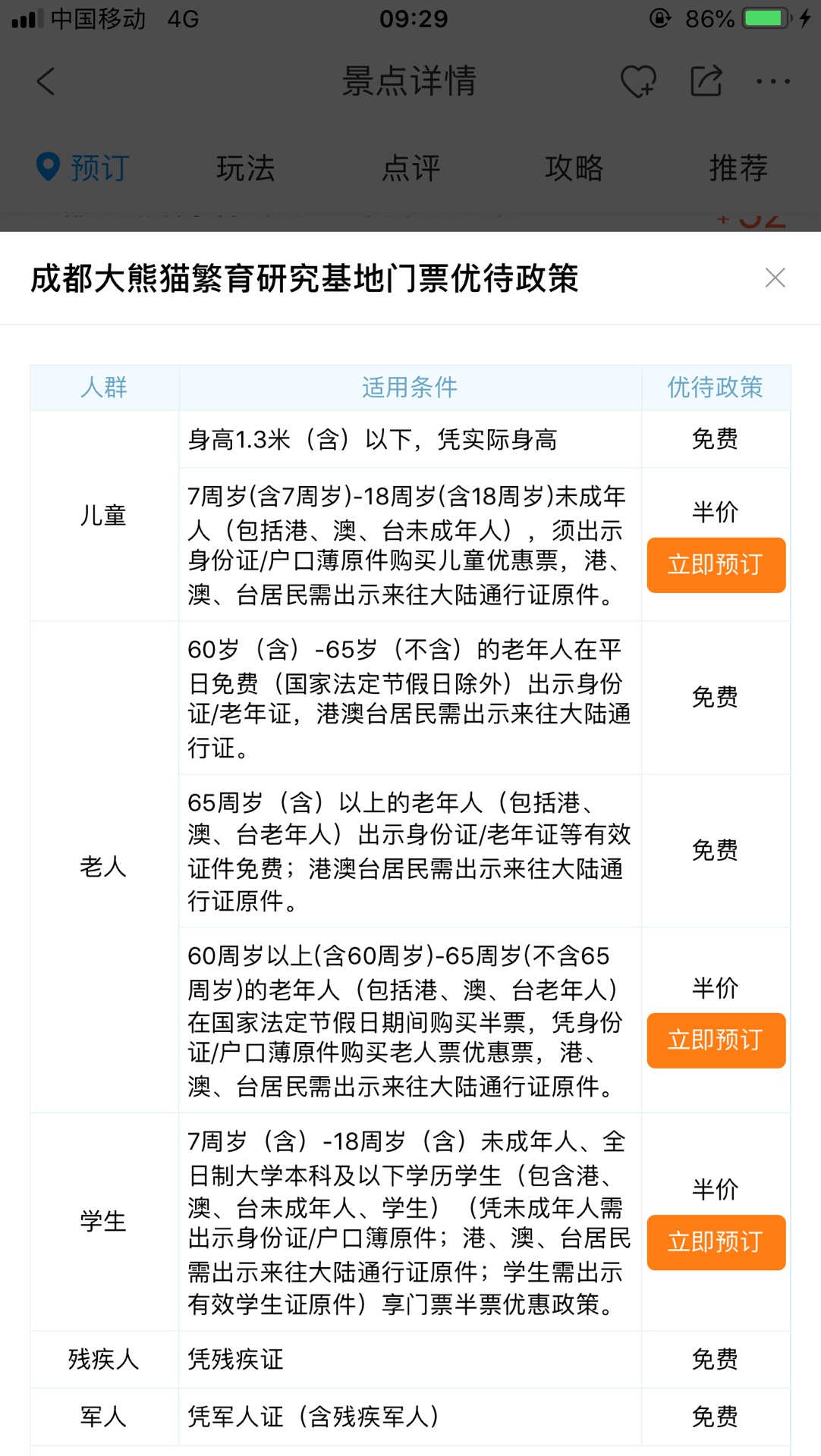
Task: Switch to the 推荐 tab
Action: 738,168
